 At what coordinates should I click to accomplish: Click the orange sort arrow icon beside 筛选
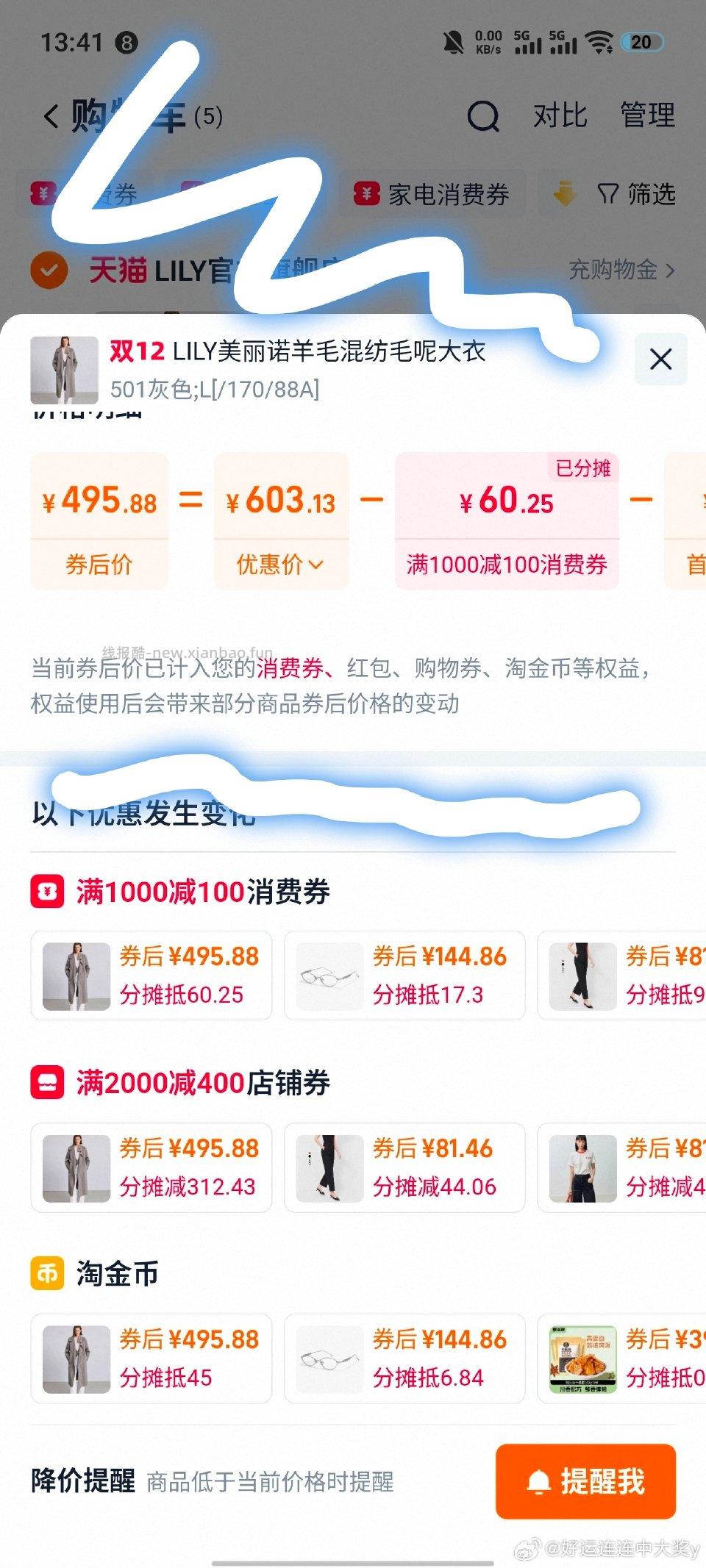(x=563, y=195)
